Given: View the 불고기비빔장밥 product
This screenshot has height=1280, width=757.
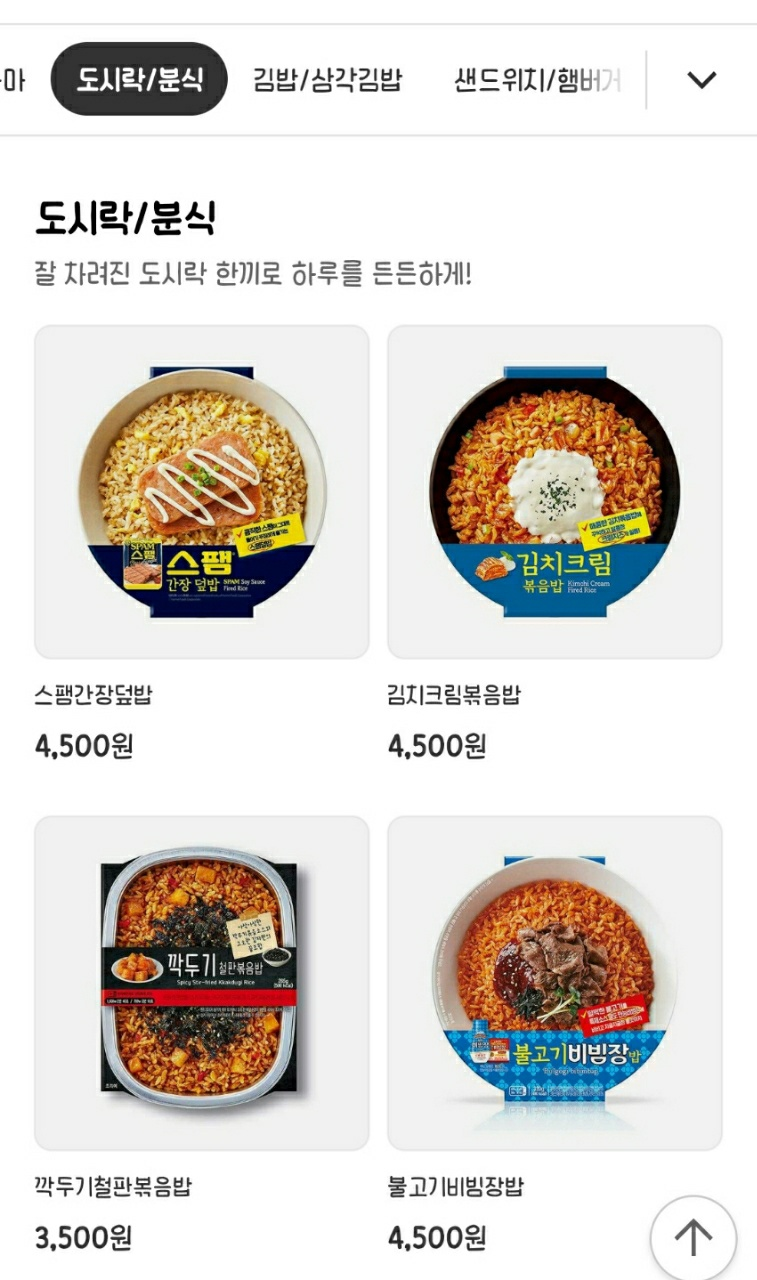Looking at the screenshot, I should (x=555, y=983).
